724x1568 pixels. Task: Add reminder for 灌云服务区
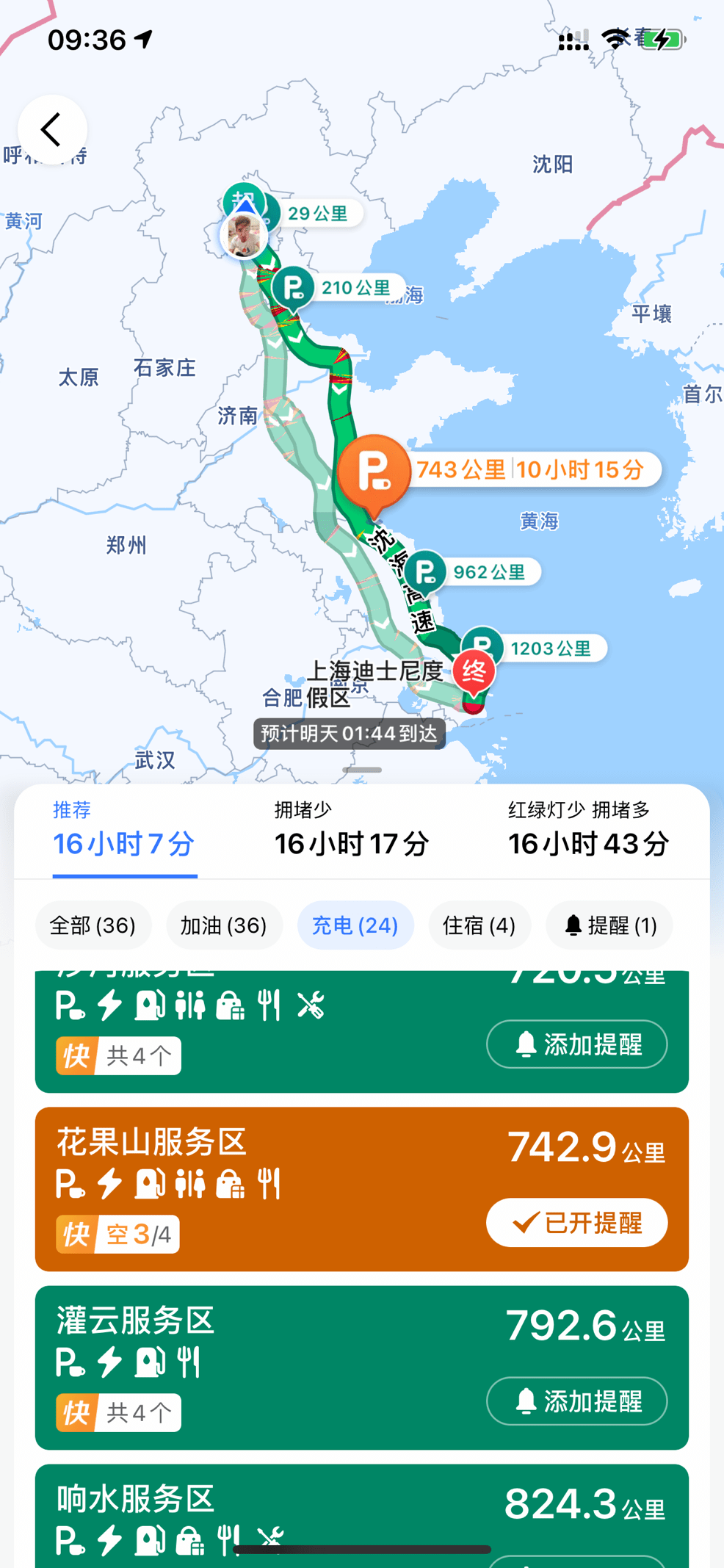[x=577, y=1401]
